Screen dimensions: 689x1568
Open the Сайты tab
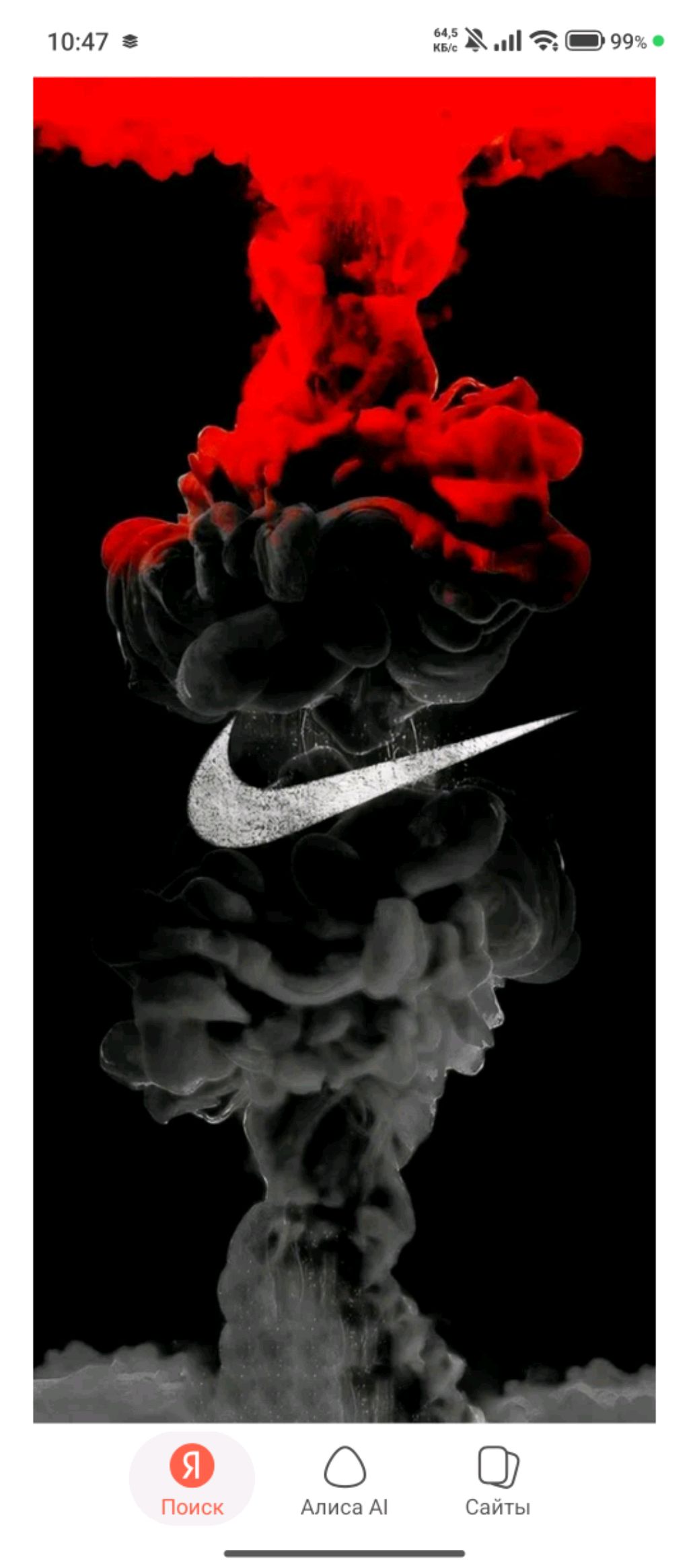tap(498, 1478)
